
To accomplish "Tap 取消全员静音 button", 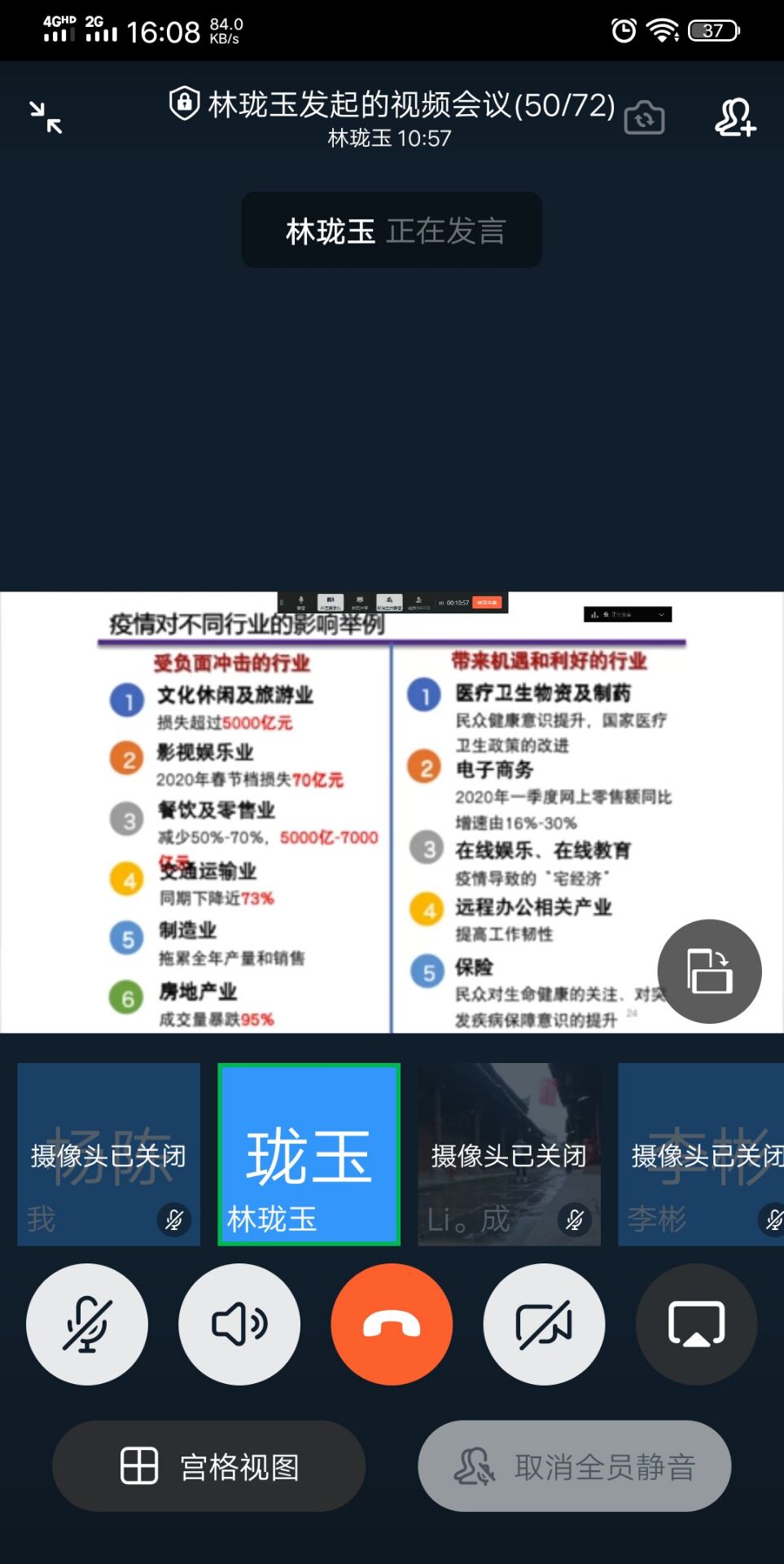I will (x=574, y=1466).
